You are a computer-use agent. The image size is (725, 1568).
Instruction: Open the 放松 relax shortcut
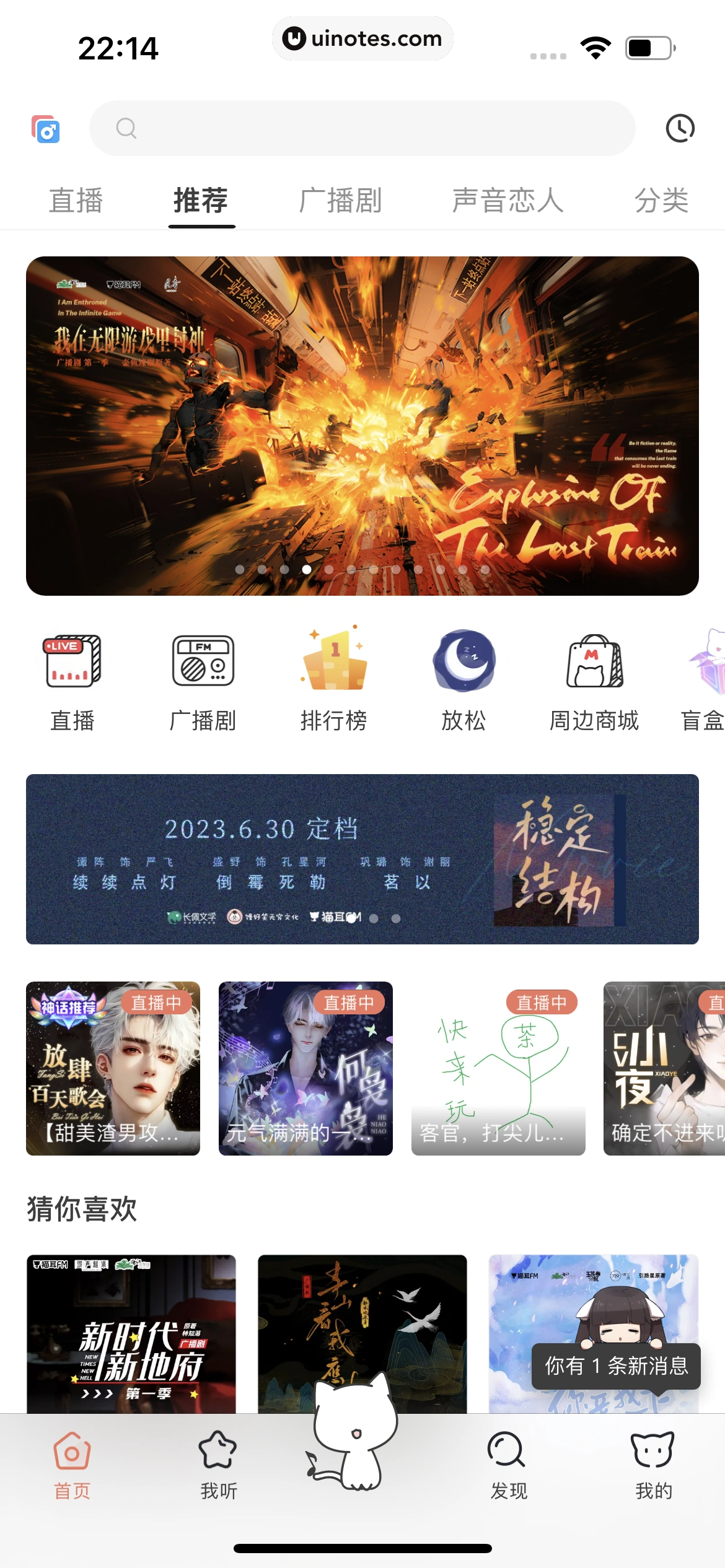(x=464, y=681)
